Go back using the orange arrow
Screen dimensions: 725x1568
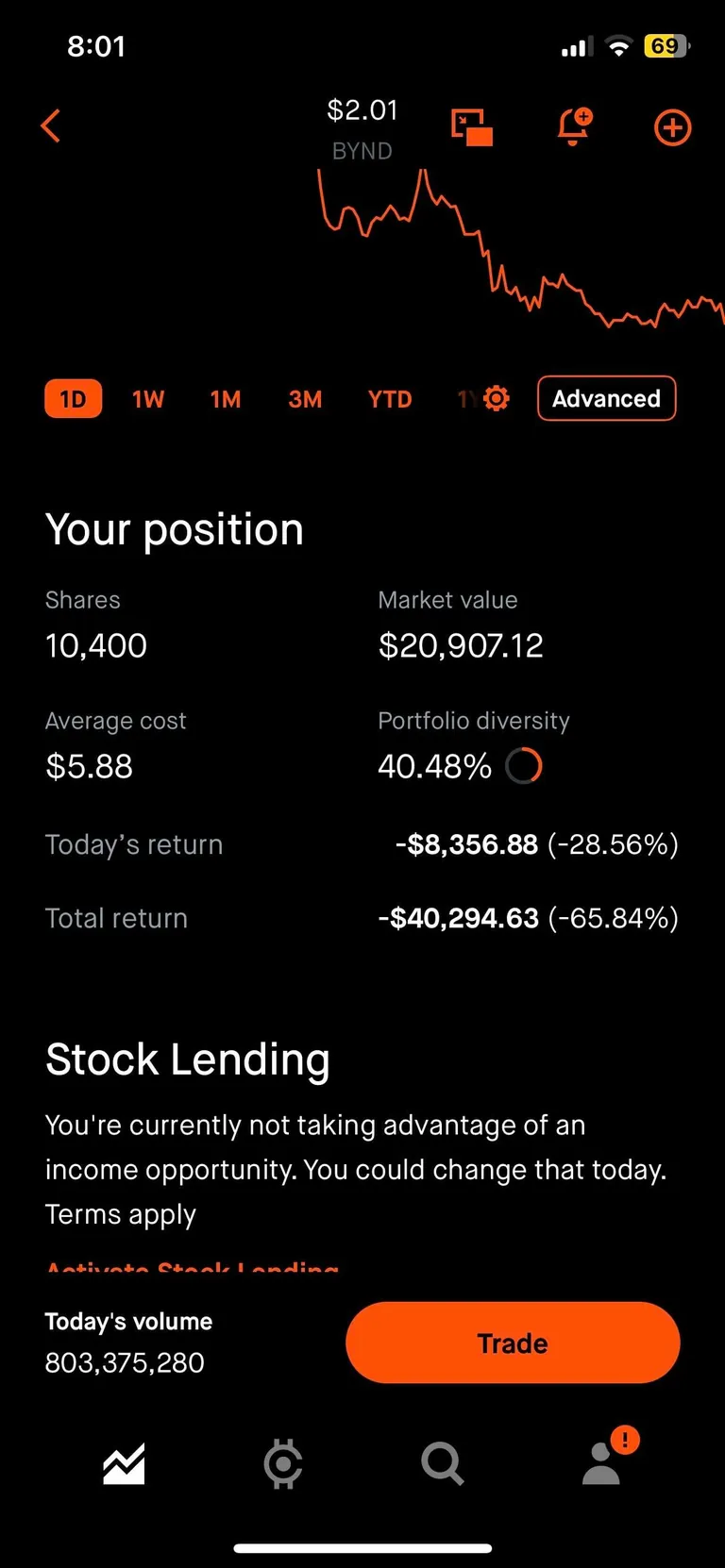click(x=51, y=125)
